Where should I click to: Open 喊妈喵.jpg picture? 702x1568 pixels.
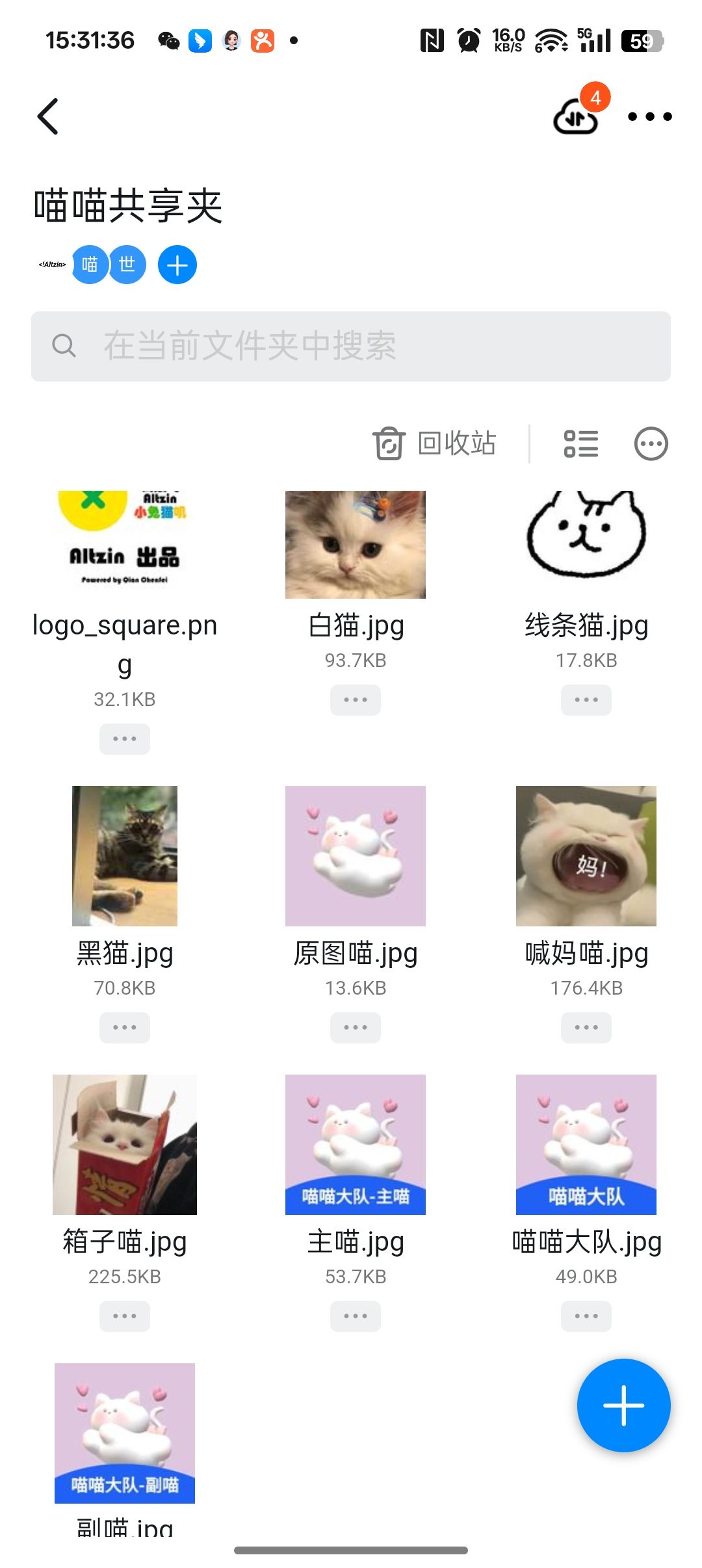coord(586,856)
